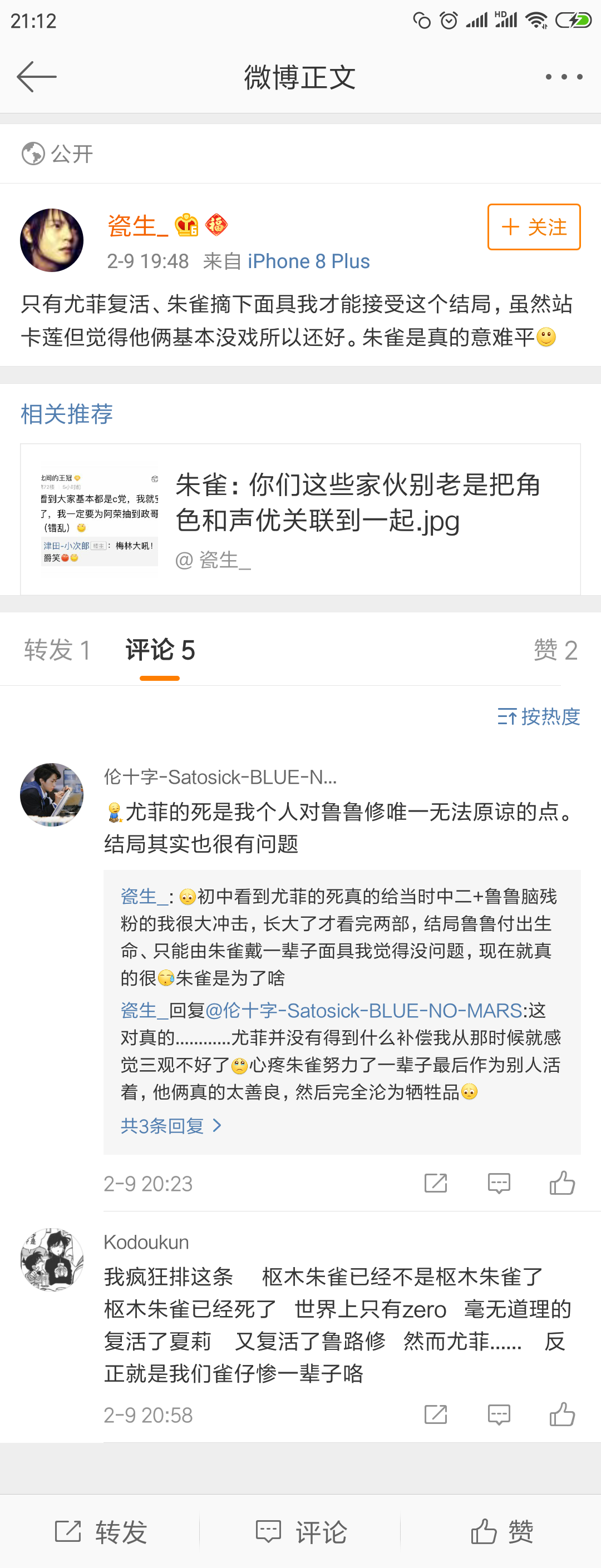Reply to the comment posted at 2-9 20:23
The height and width of the screenshot is (1568, 601).
(499, 1183)
